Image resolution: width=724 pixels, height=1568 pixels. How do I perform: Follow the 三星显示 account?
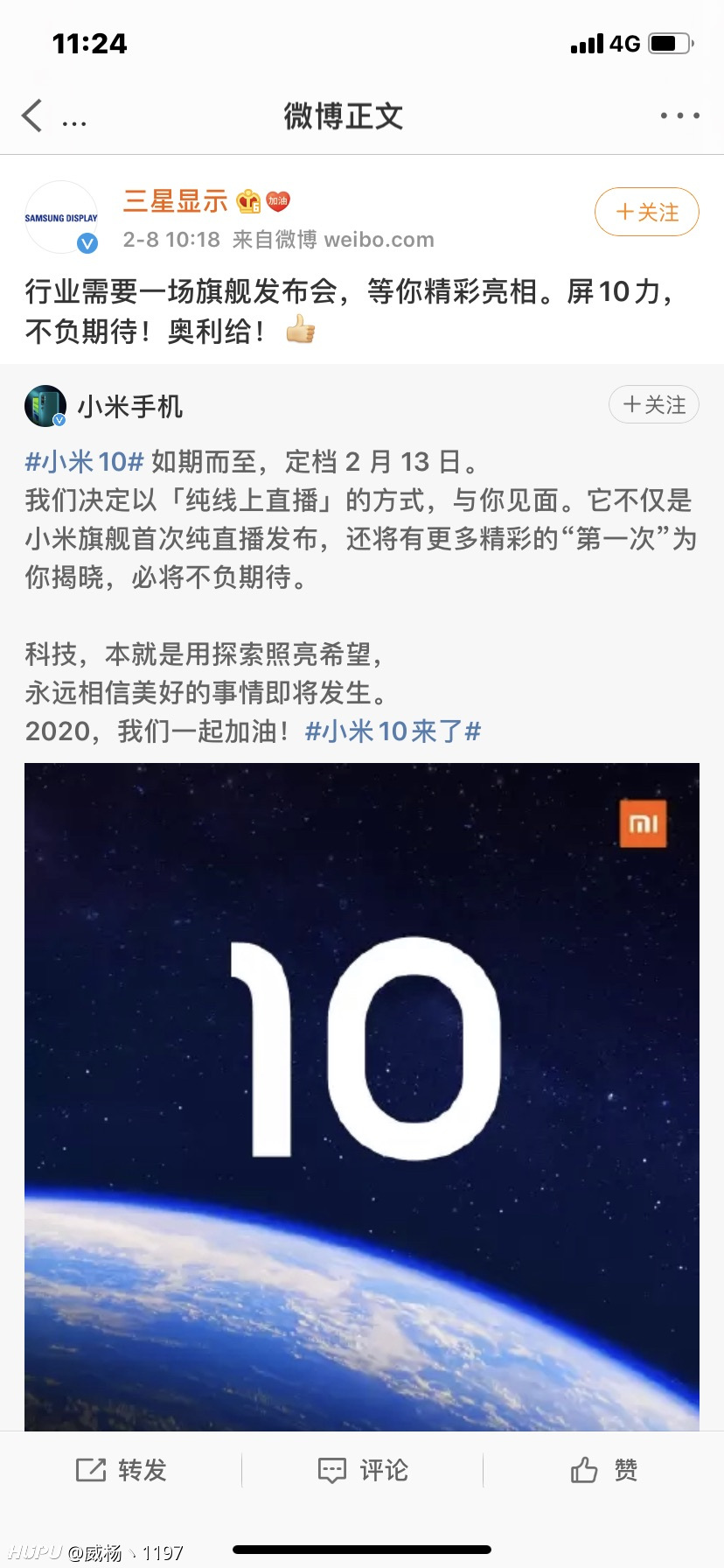pos(647,212)
